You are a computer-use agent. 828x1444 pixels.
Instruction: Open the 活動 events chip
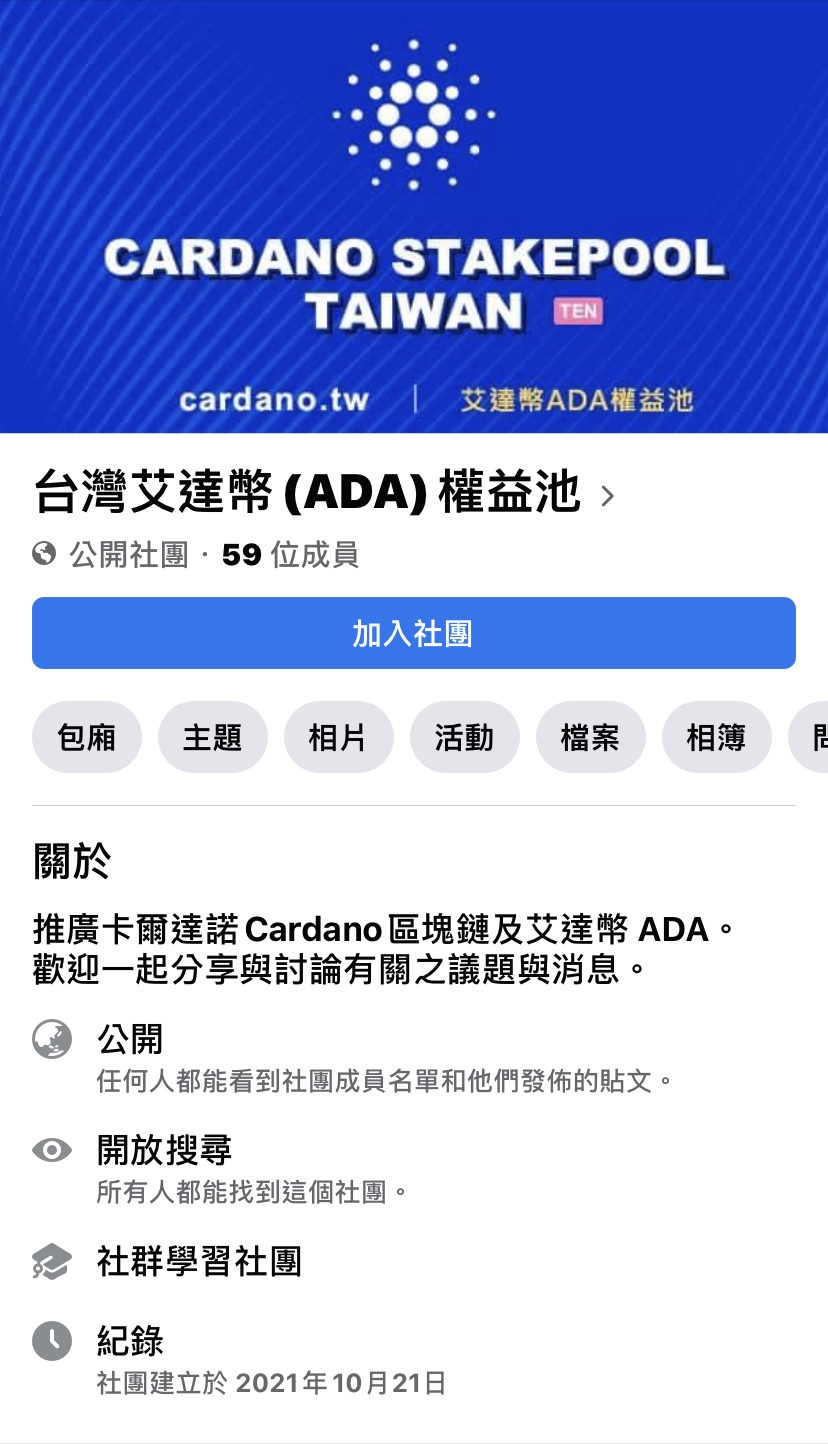(465, 738)
